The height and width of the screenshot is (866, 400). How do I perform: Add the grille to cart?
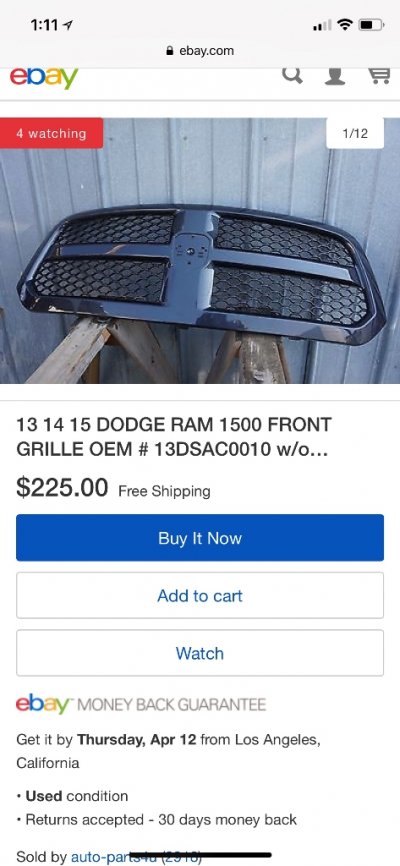tap(200, 595)
